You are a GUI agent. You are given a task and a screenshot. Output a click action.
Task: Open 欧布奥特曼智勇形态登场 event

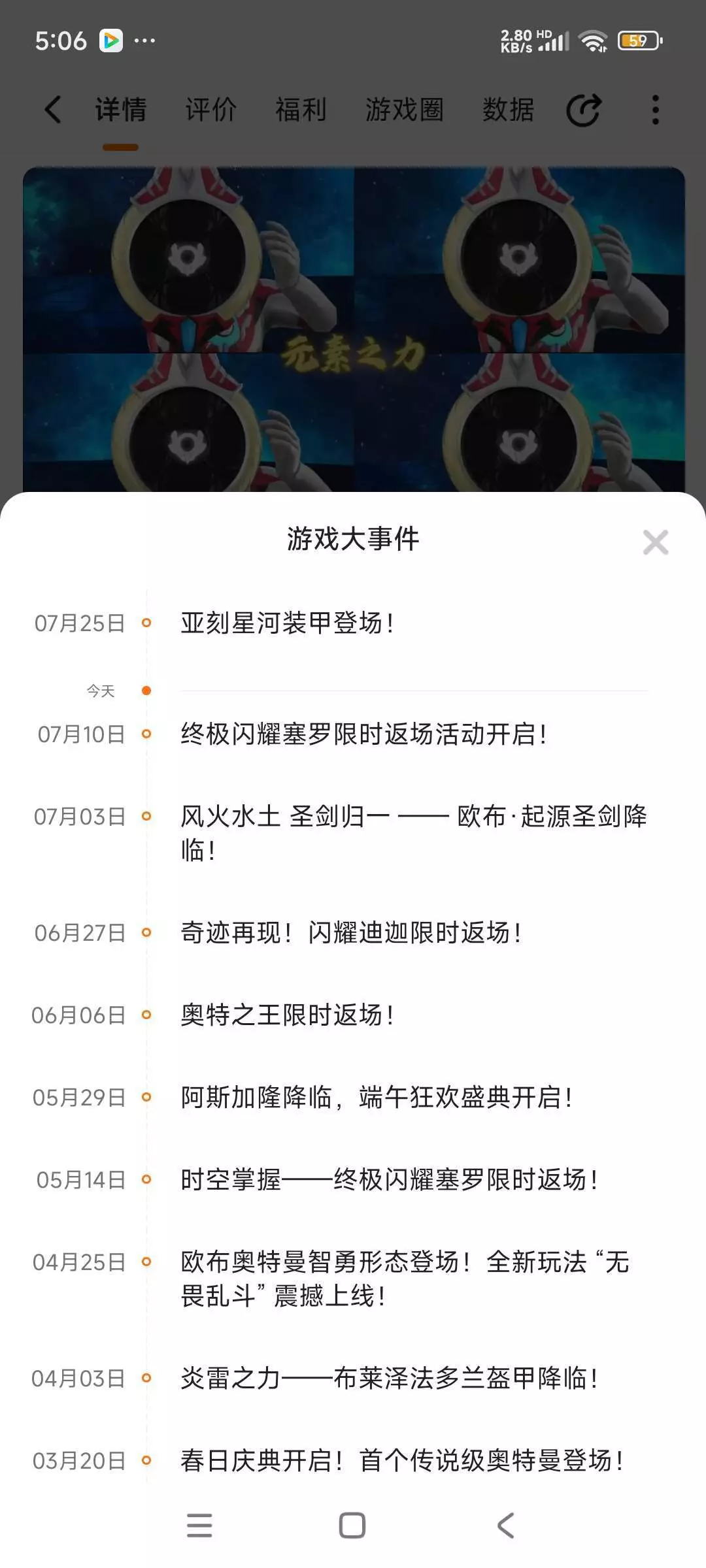coord(405,1279)
